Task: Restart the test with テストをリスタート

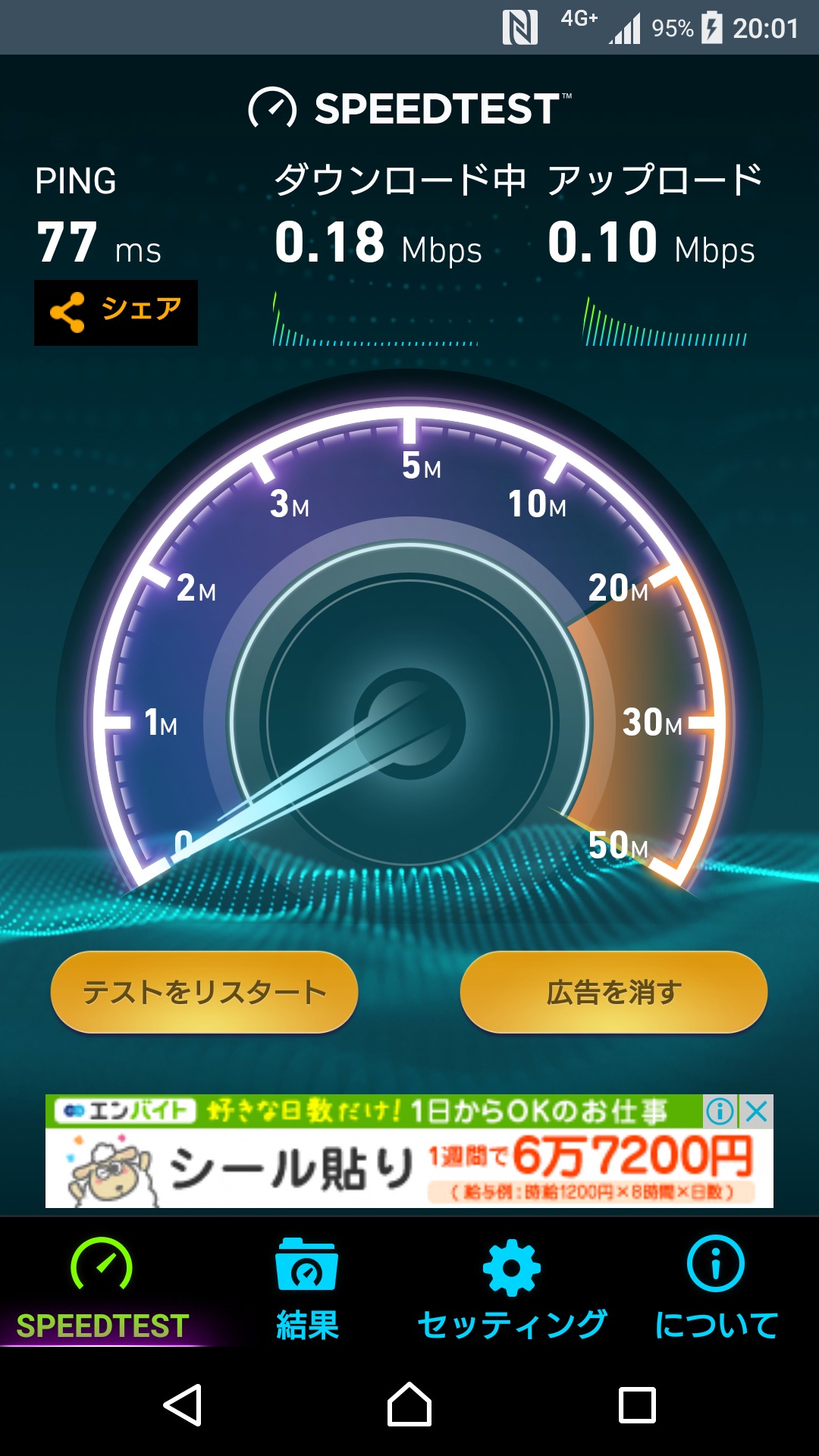Action: pos(204,992)
